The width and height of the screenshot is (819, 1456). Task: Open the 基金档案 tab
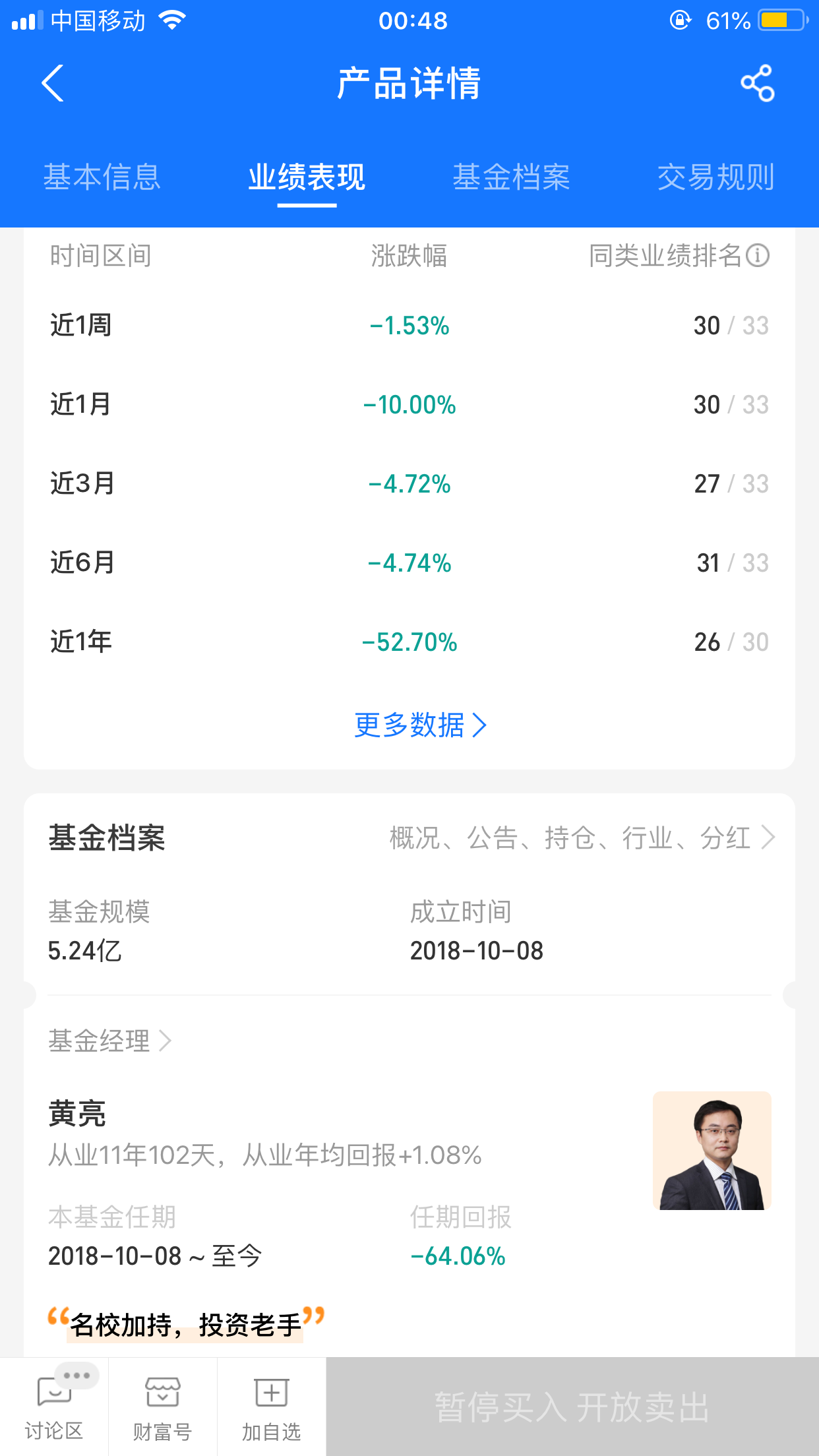click(x=511, y=177)
